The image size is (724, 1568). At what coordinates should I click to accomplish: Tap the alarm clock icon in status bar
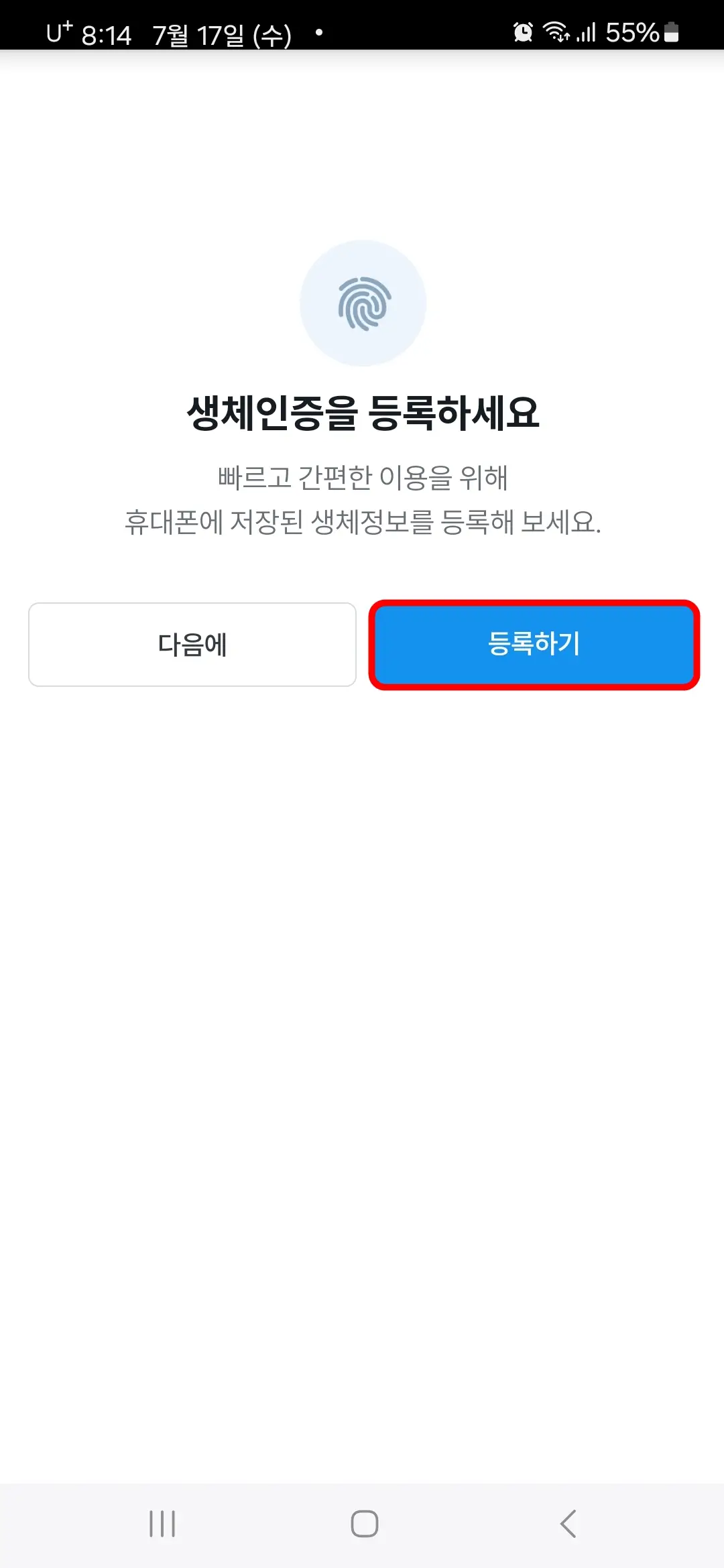click(522, 31)
